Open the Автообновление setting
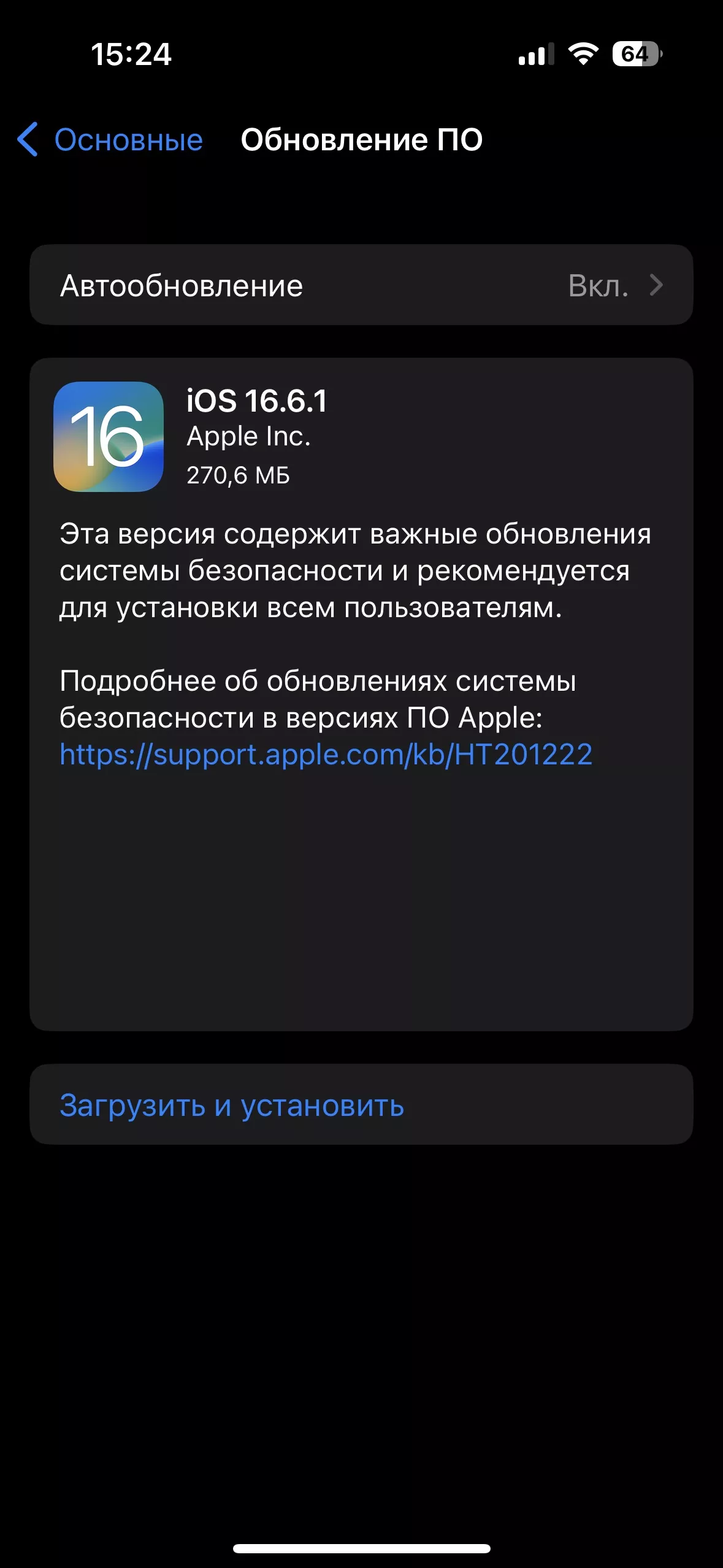 click(x=361, y=285)
